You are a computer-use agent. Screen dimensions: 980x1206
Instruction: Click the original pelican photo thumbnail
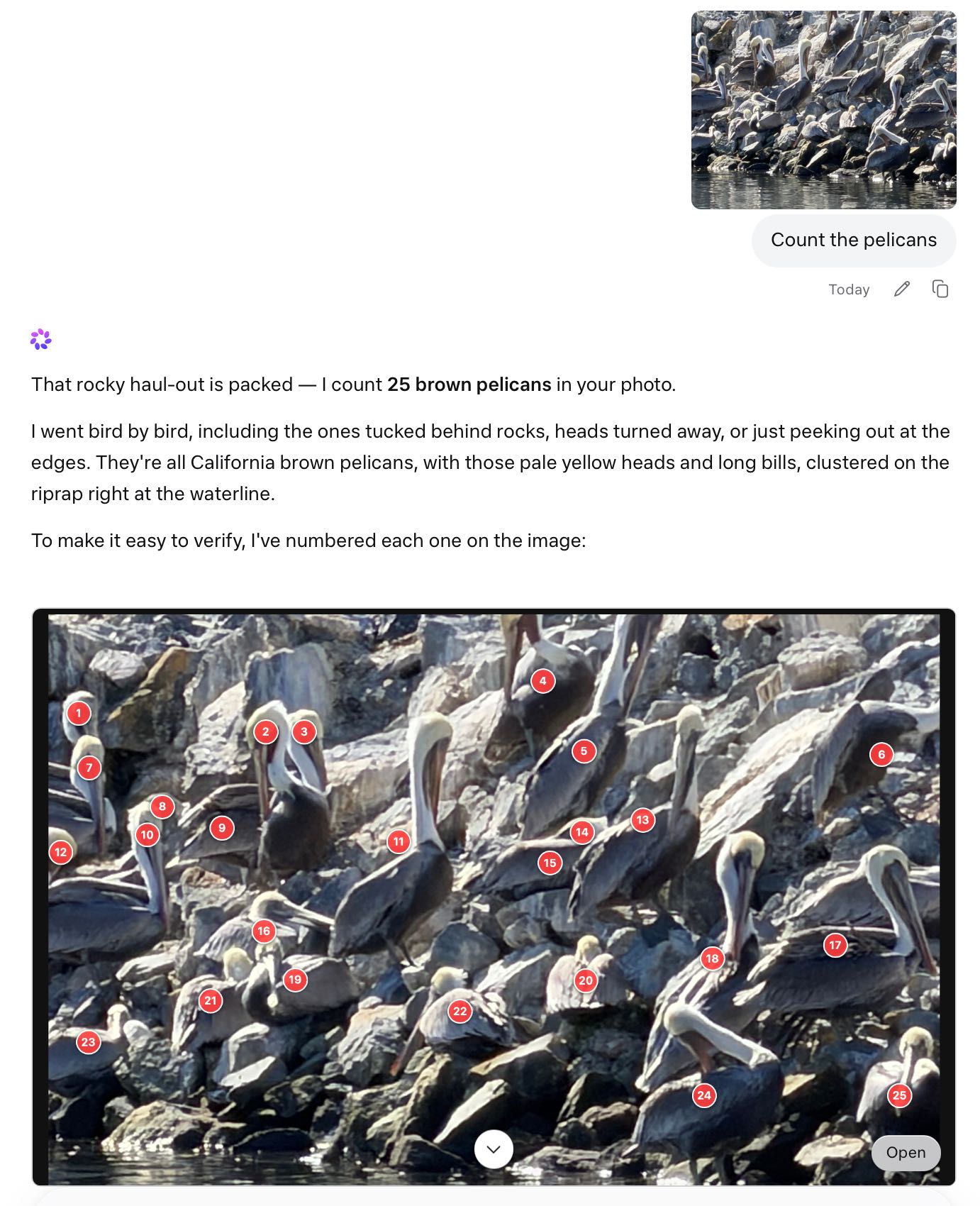[x=823, y=108]
